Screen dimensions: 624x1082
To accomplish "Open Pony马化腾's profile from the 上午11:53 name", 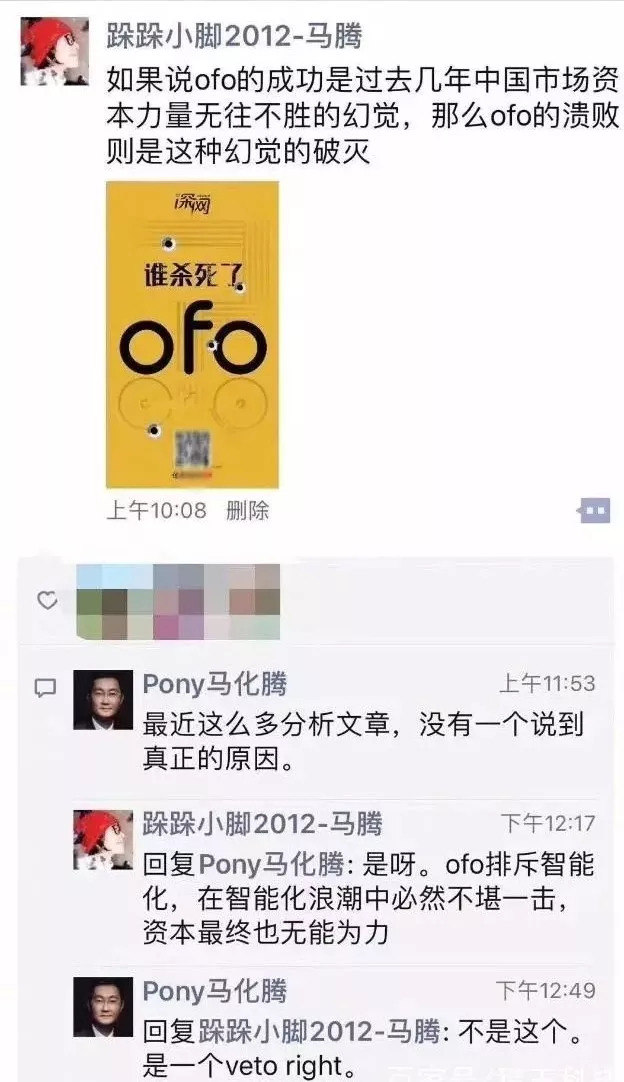I will point(215,684).
